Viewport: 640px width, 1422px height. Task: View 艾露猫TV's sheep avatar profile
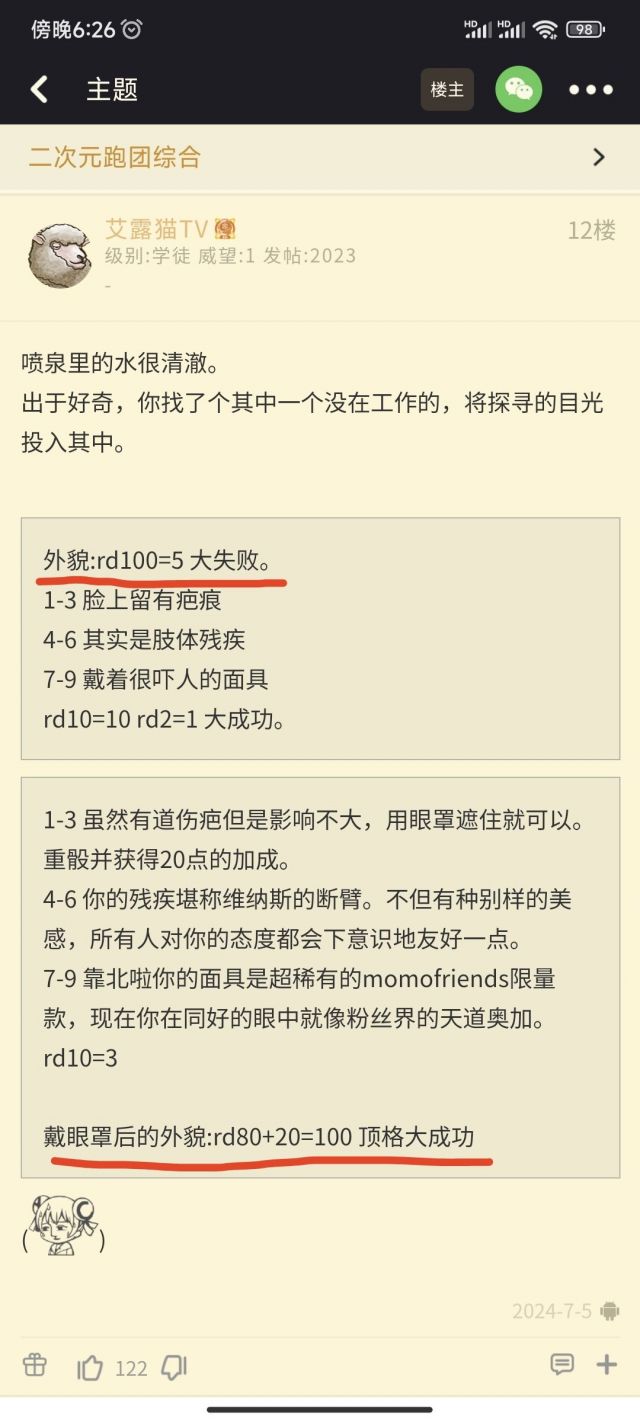pyautogui.click(x=60, y=254)
